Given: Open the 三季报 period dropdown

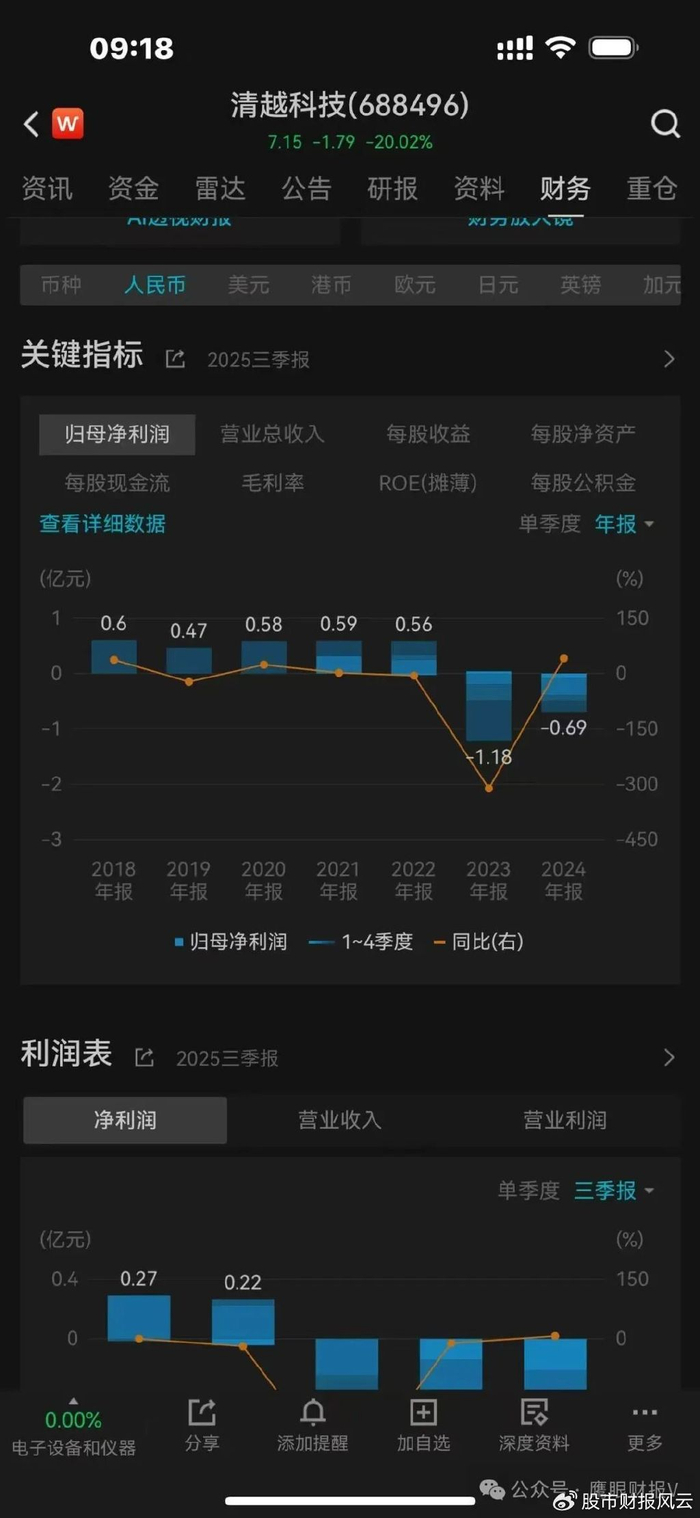Looking at the screenshot, I should [x=614, y=1191].
